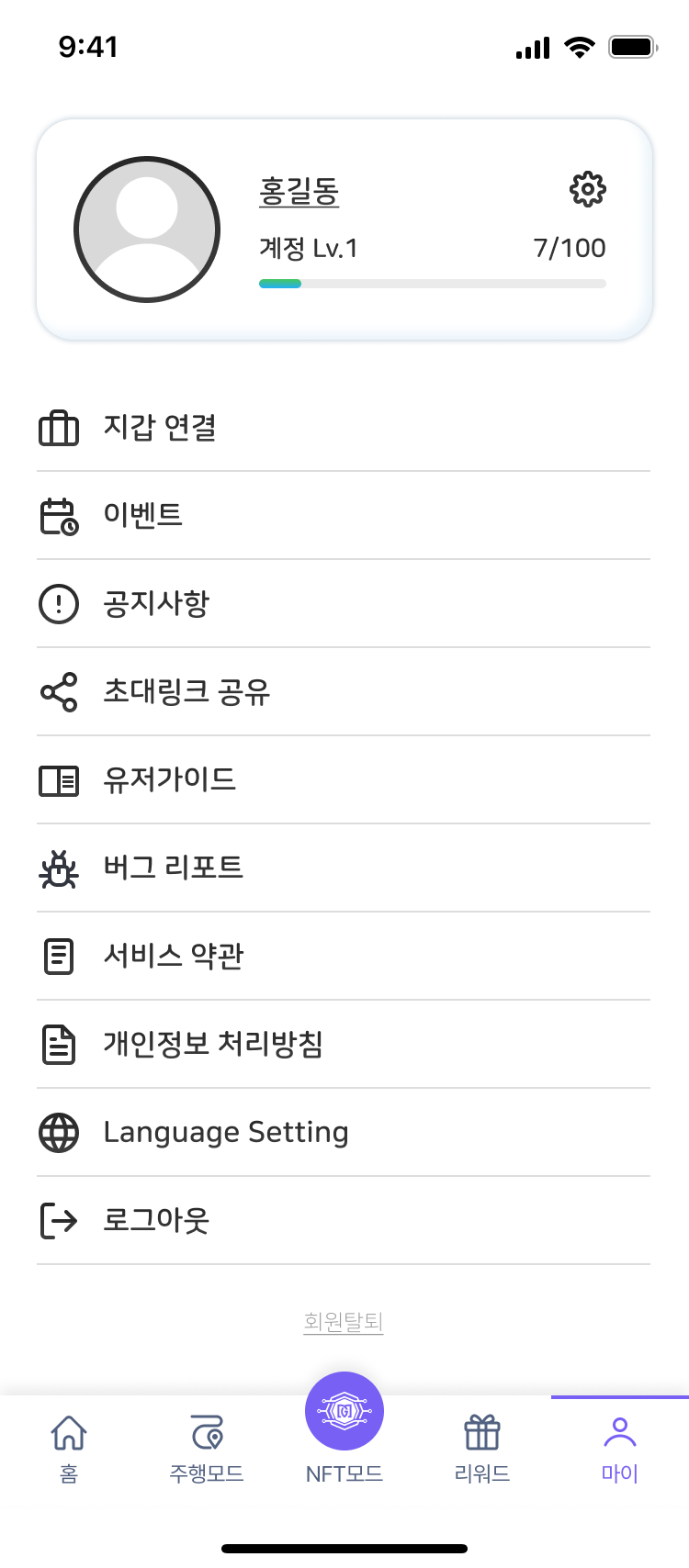
Task: Click the service terms document icon
Action: [59, 956]
